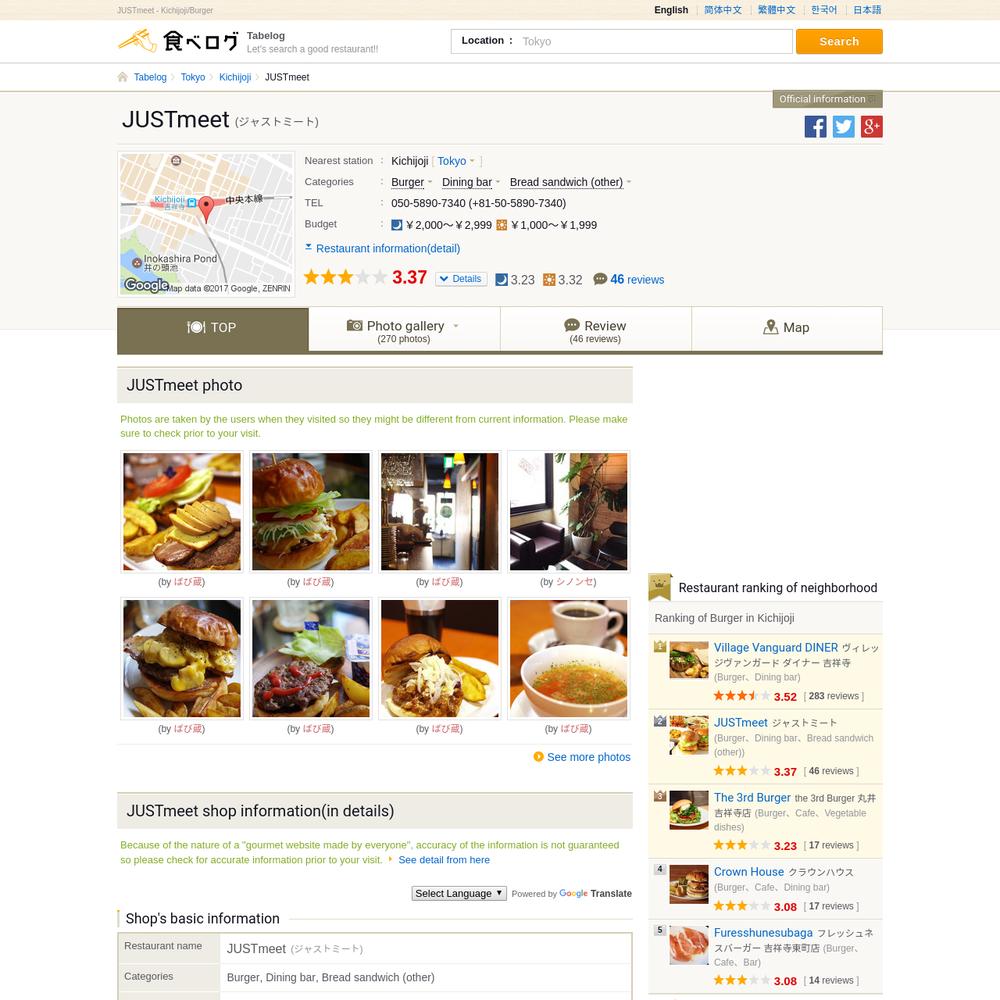Switch to the Review tab
The height and width of the screenshot is (1000, 1000).
click(595, 330)
